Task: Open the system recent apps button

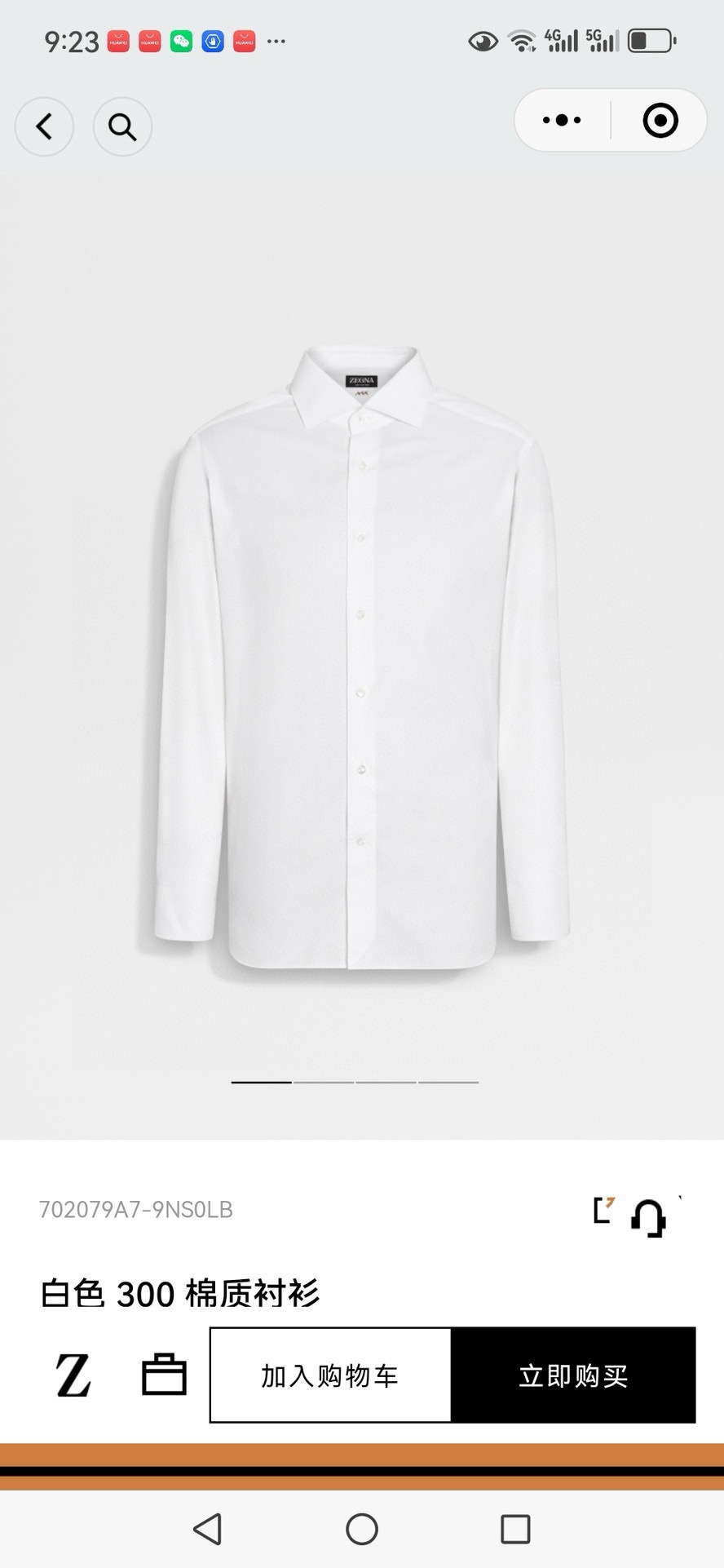Action: click(515, 1530)
